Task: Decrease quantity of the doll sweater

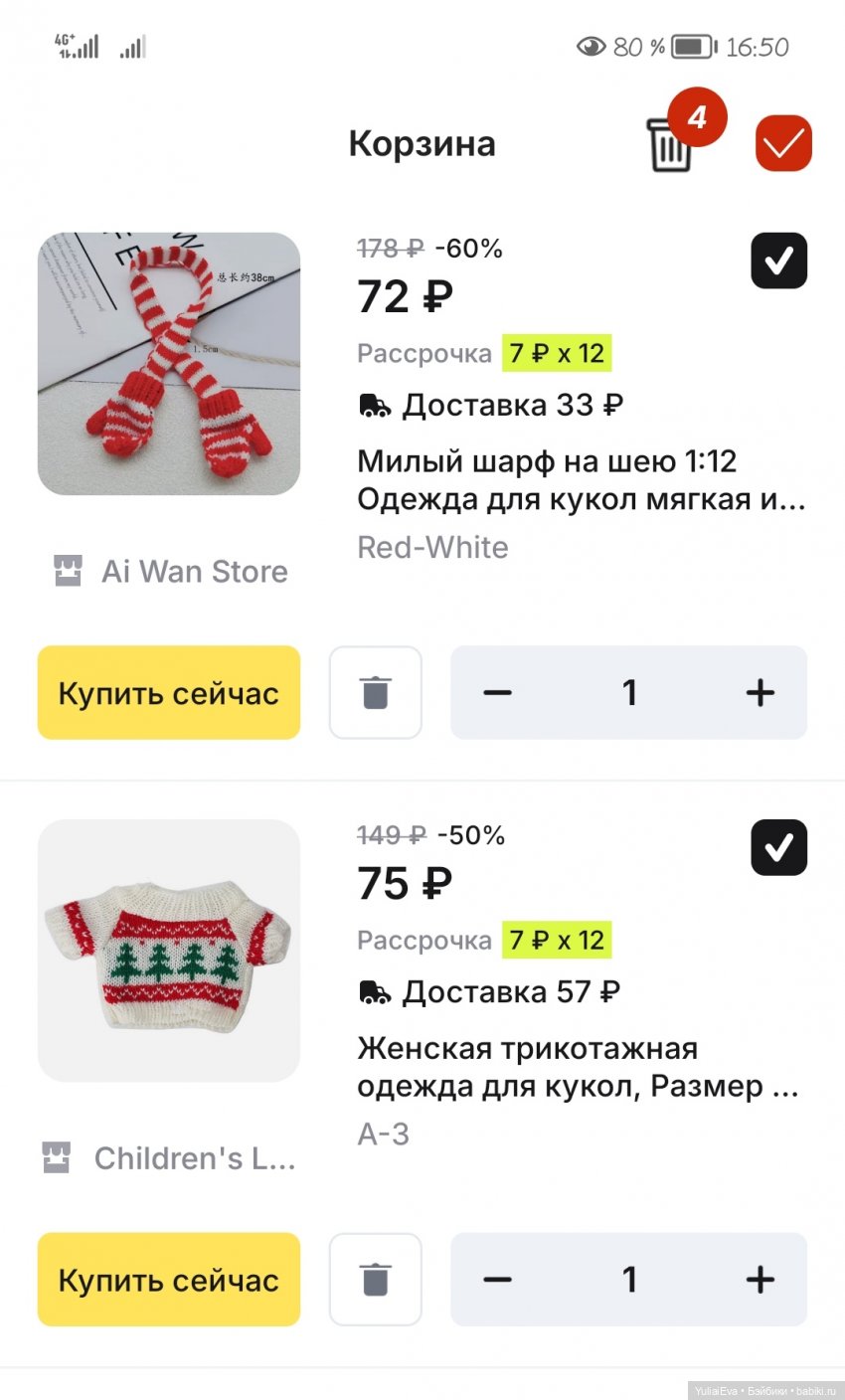Action: (x=497, y=1280)
